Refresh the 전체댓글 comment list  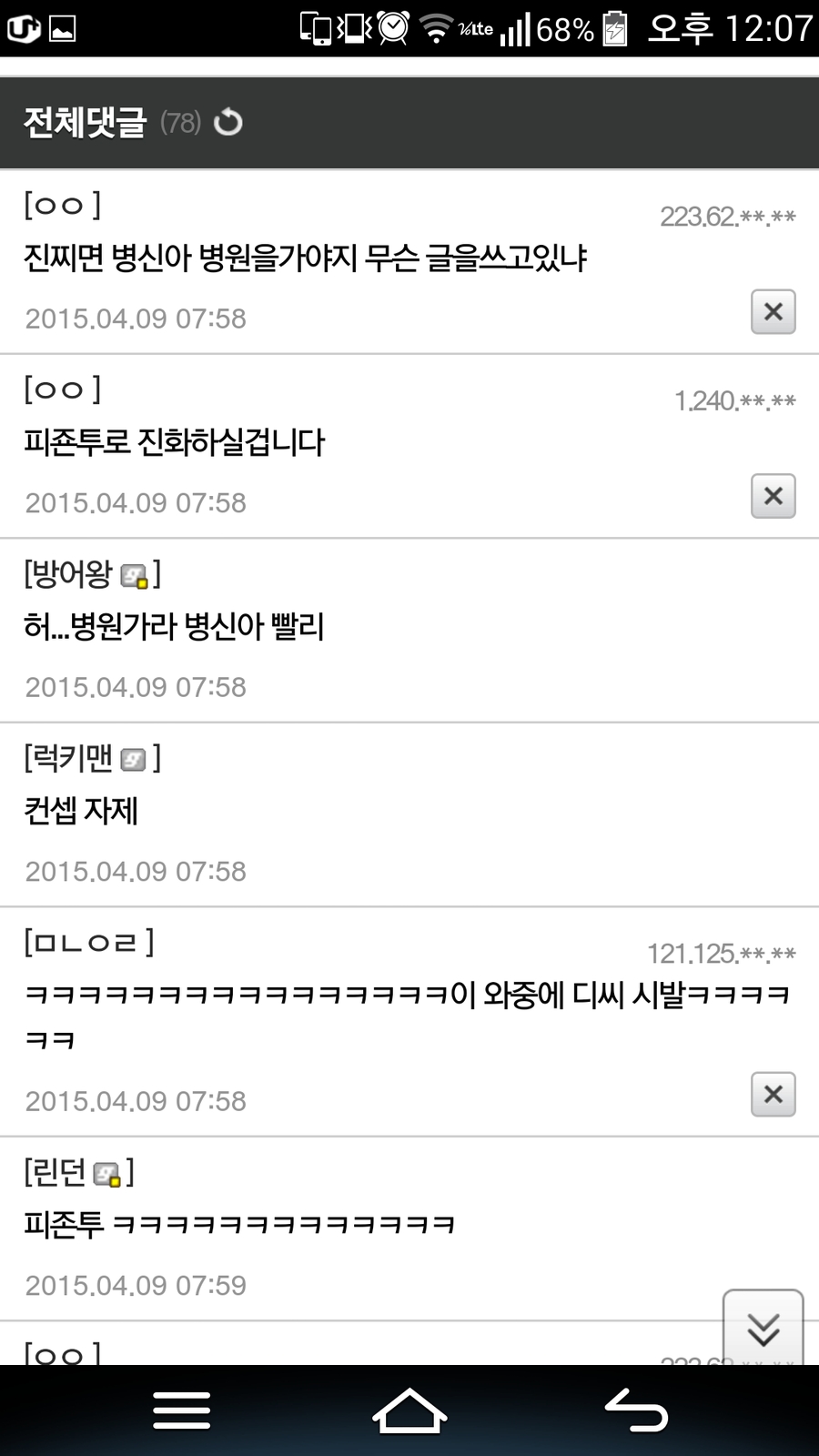click(x=227, y=122)
